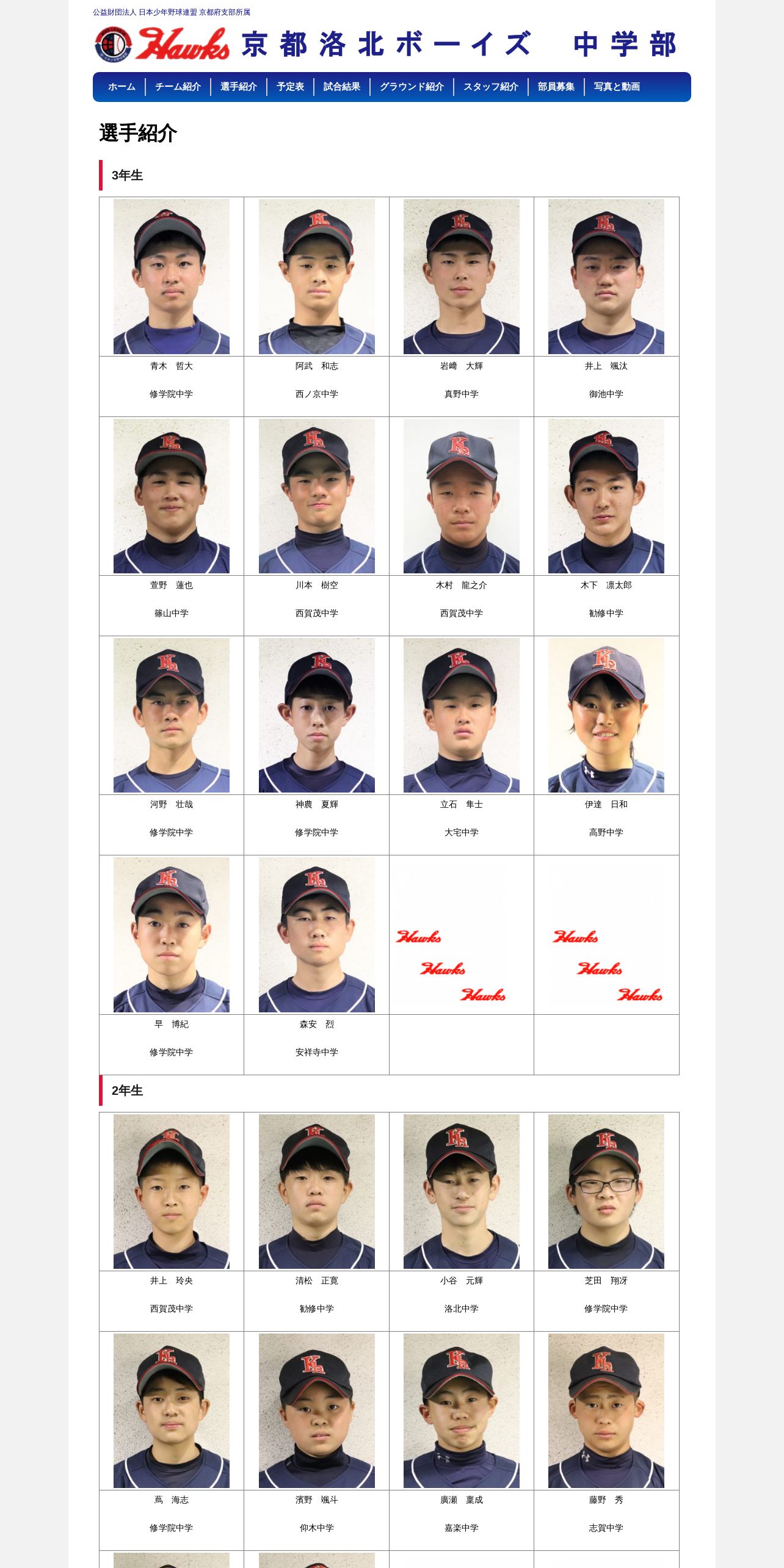Open 写真と動画 gallery
This screenshot has height=1568, width=784.
tap(617, 87)
